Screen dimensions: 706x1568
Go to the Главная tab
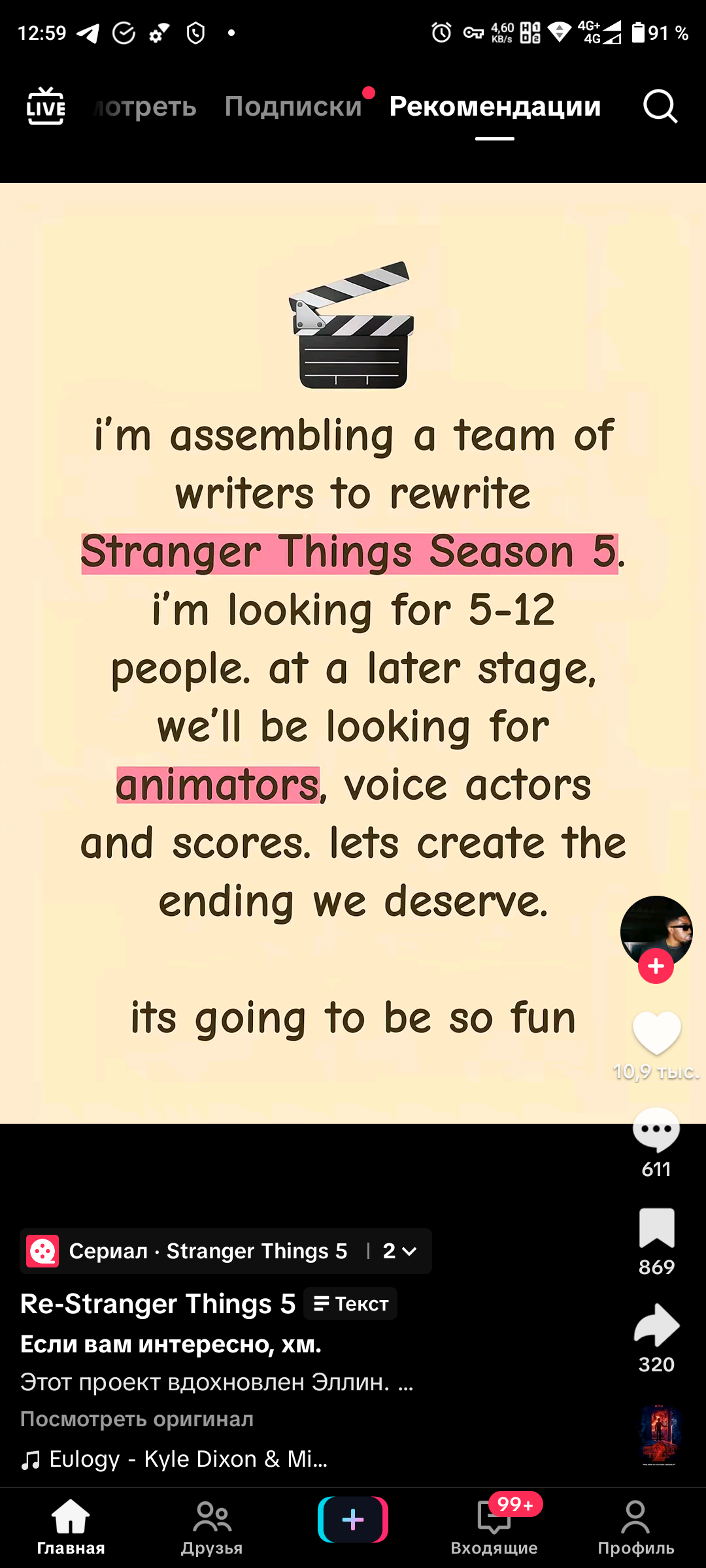[x=71, y=1526]
